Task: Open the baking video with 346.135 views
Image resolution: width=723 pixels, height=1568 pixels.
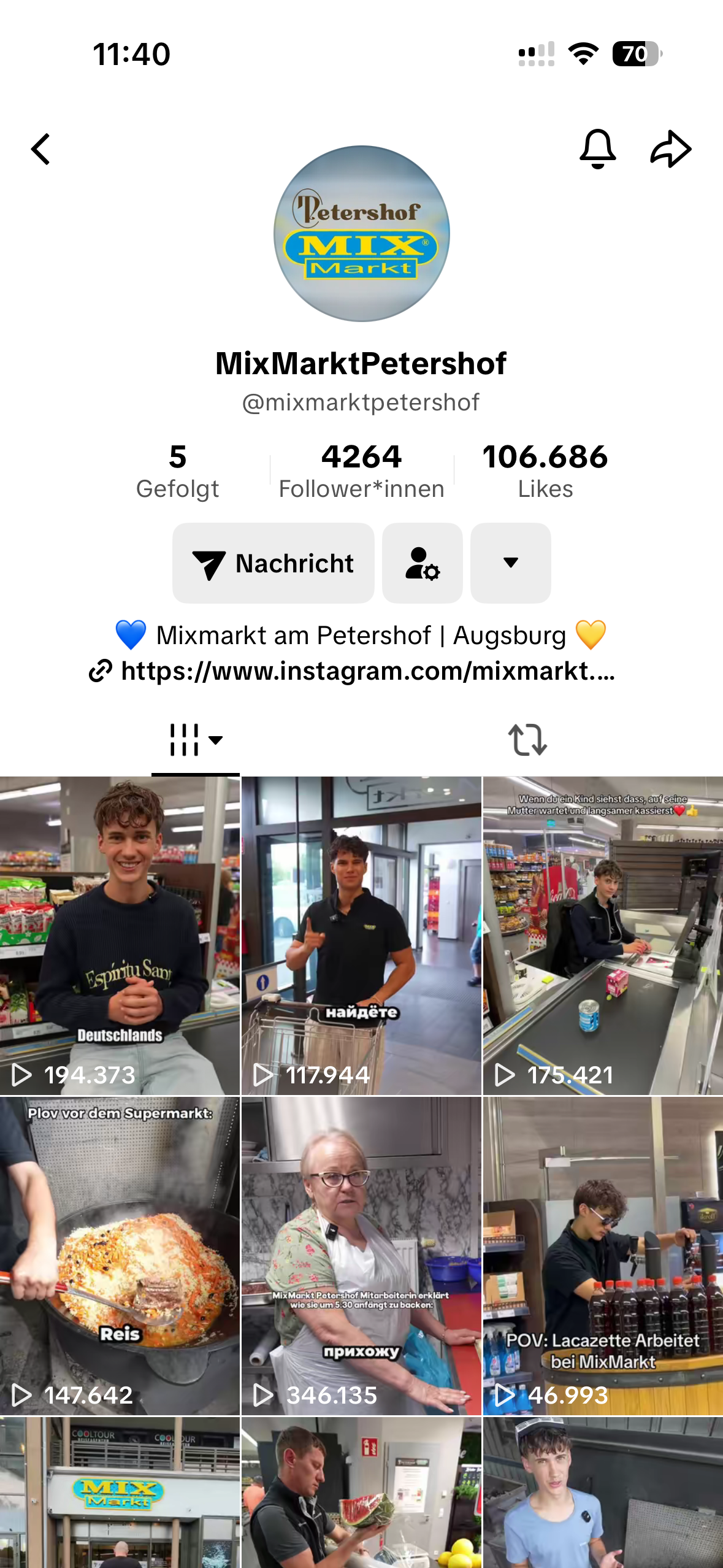Action: [361, 1256]
